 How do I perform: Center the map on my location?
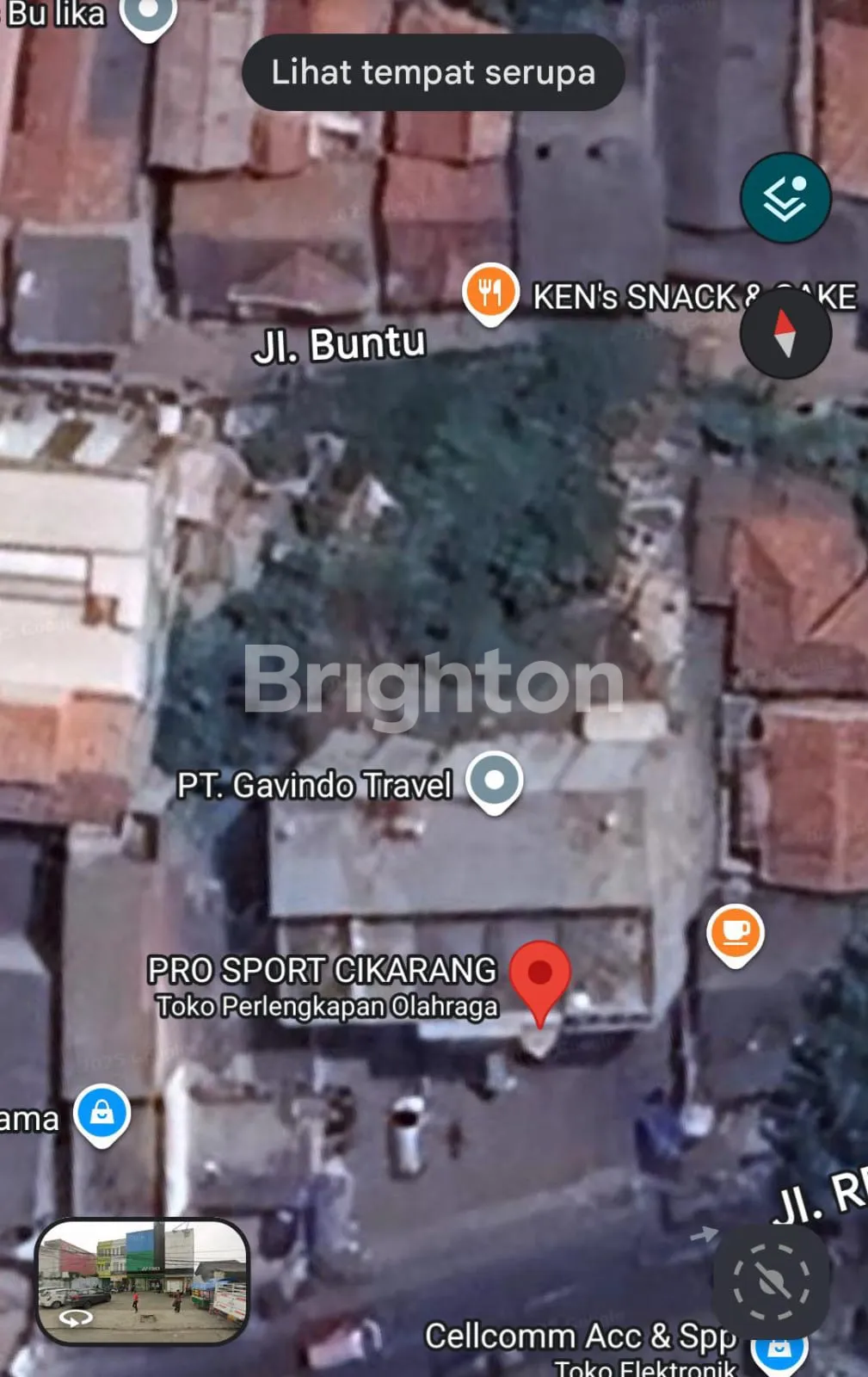pyautogui.click(x=771, y=1282)
